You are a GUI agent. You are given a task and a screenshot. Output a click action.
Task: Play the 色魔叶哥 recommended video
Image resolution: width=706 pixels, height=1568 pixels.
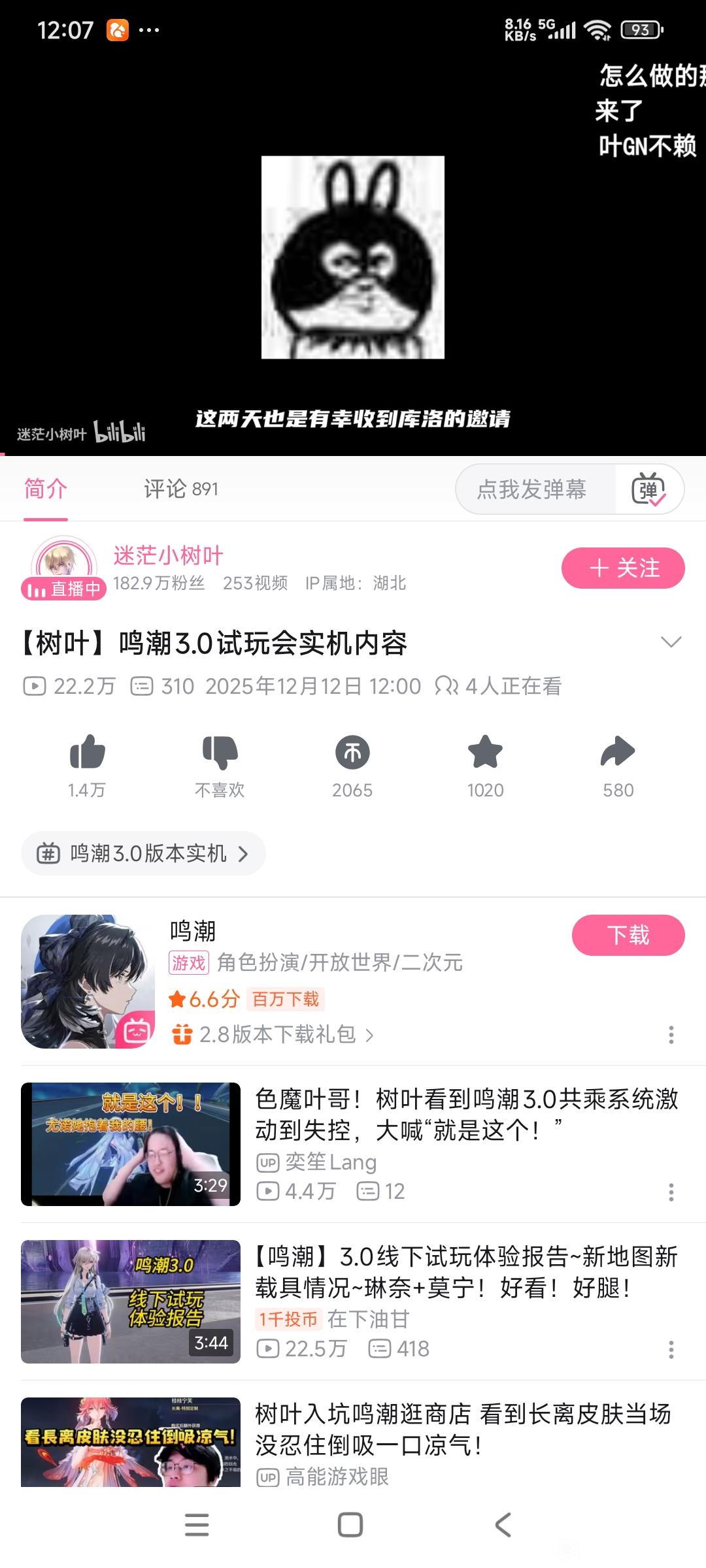point(131,1144)
